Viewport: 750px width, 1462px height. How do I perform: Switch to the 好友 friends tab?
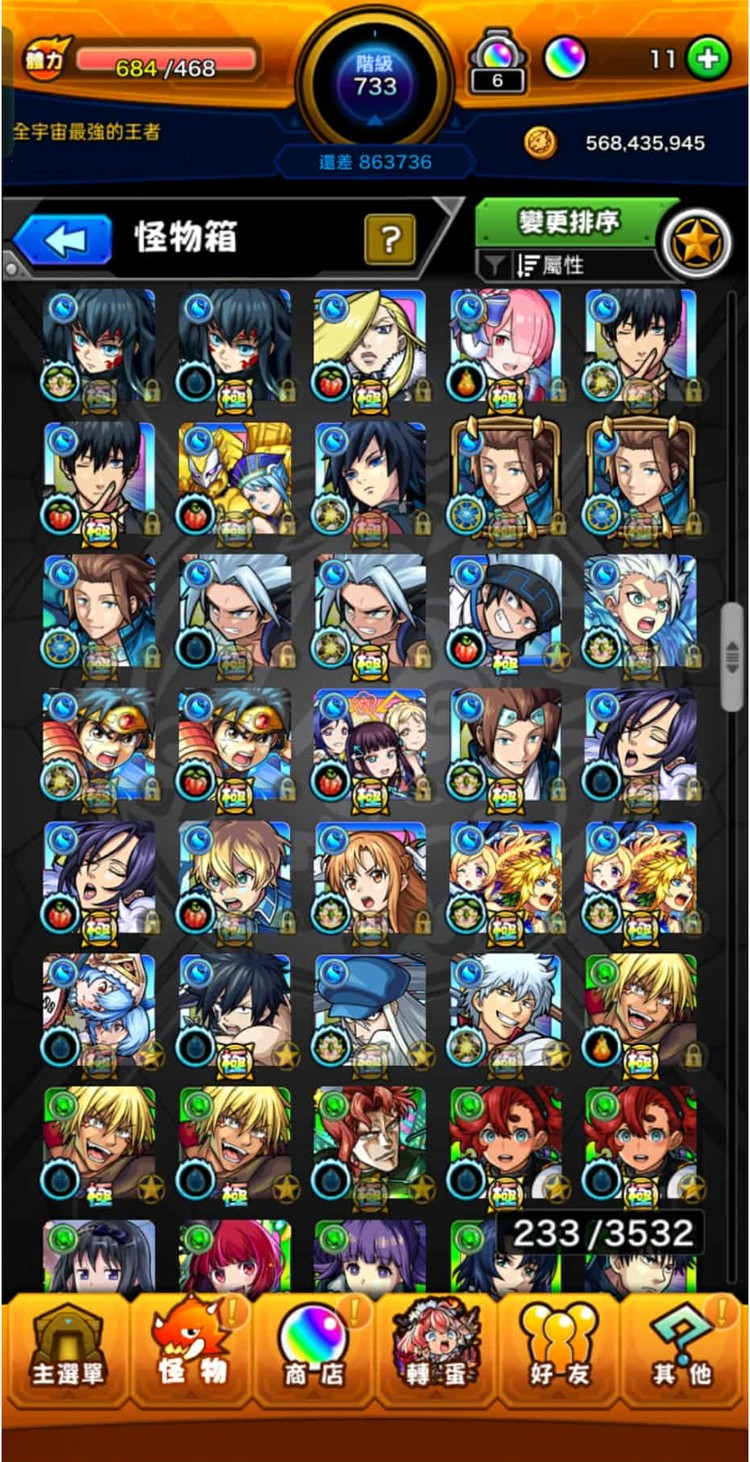(560, 1350)
